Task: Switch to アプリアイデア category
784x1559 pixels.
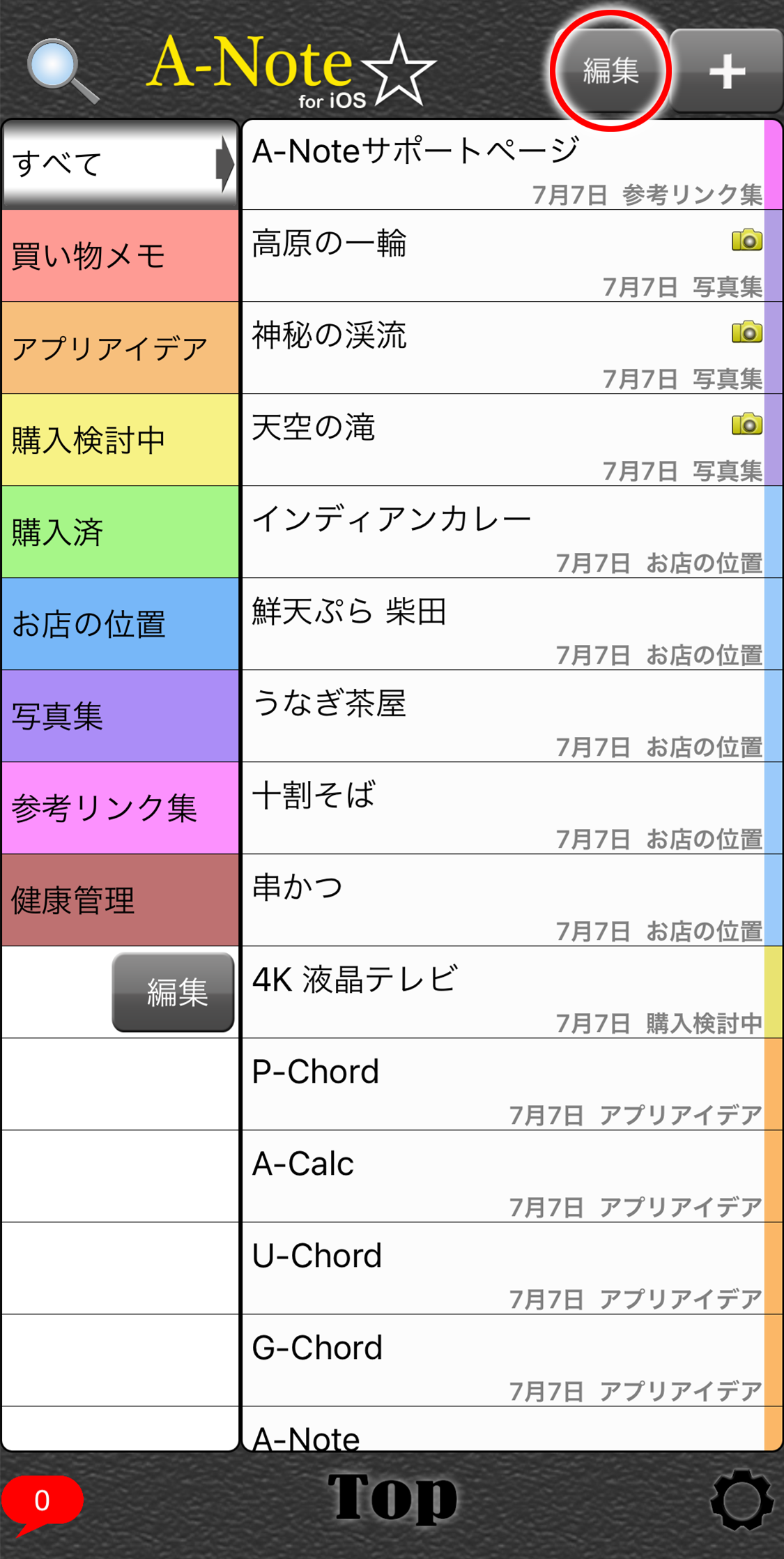Action: pyautogui.click(x=121, y=348)
